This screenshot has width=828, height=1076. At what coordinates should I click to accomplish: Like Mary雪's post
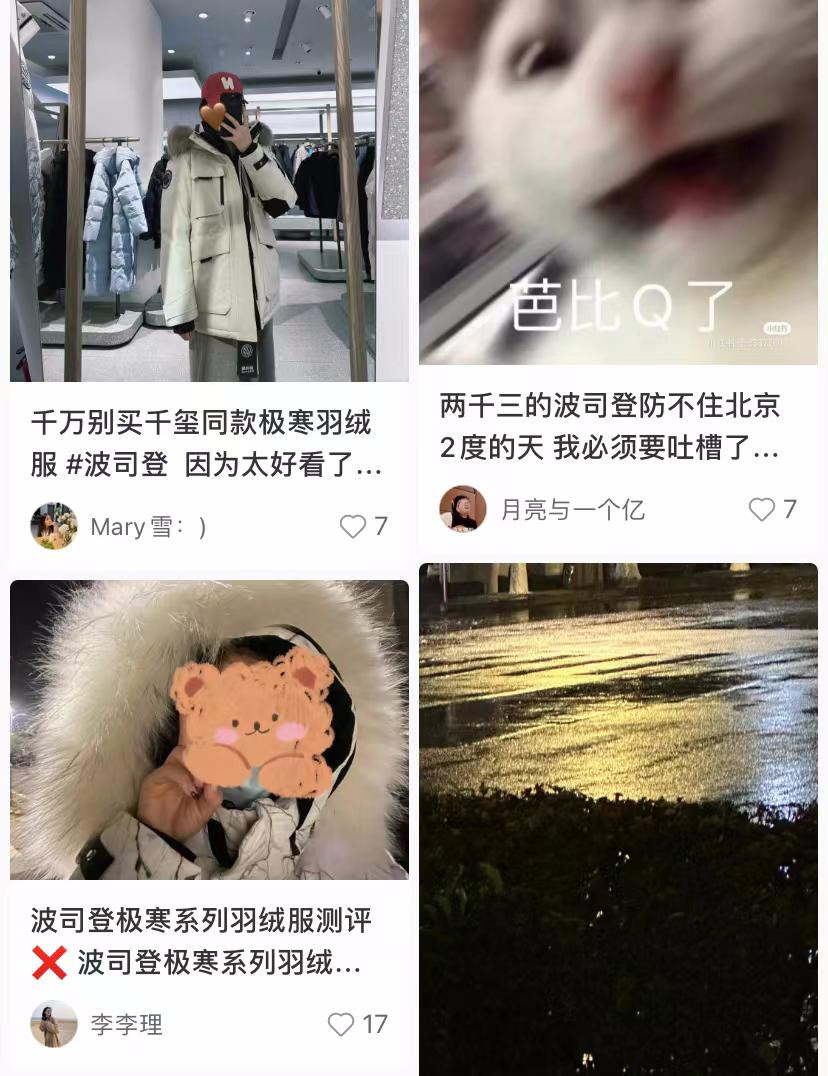pyautogui.click(x=353, y=527)
